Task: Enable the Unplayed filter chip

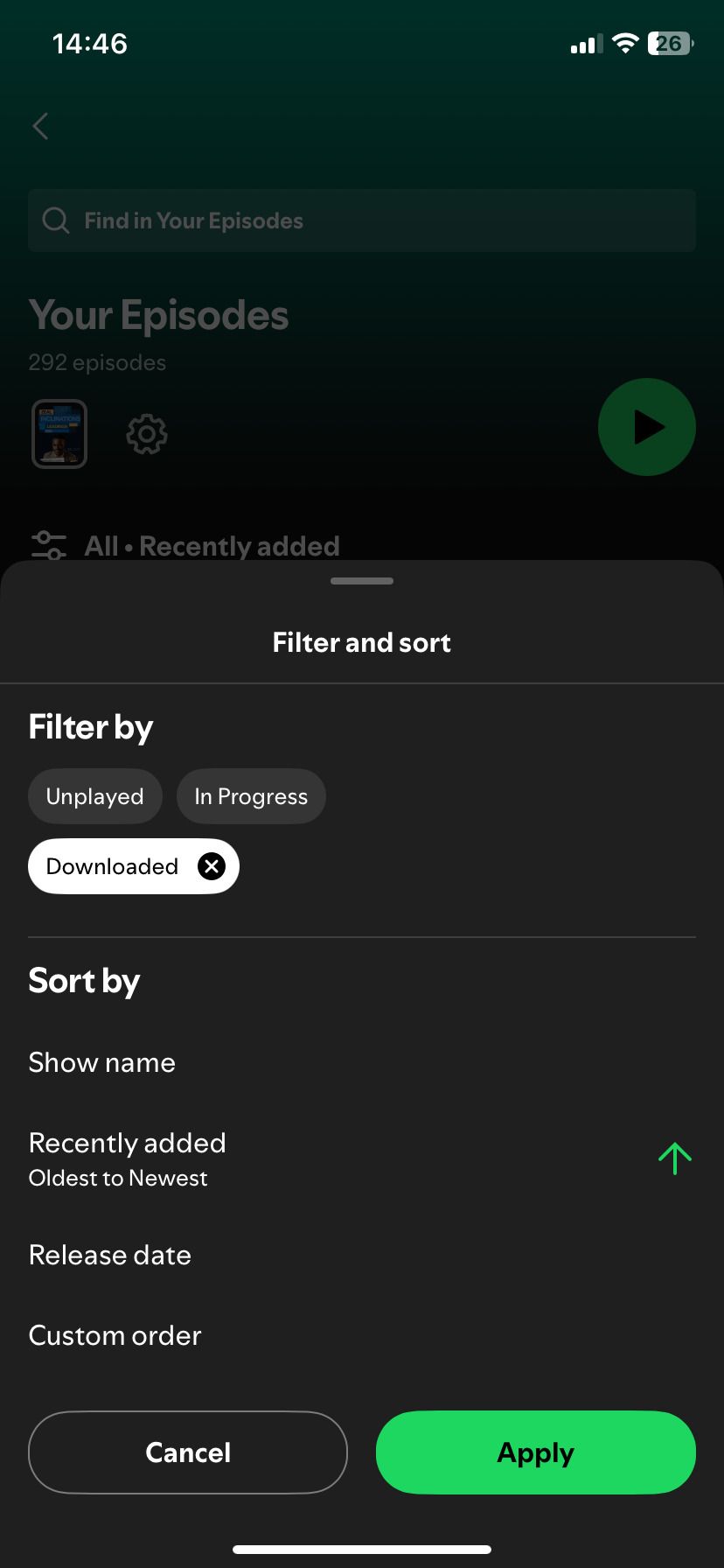Action: click(x=94, y=795)
